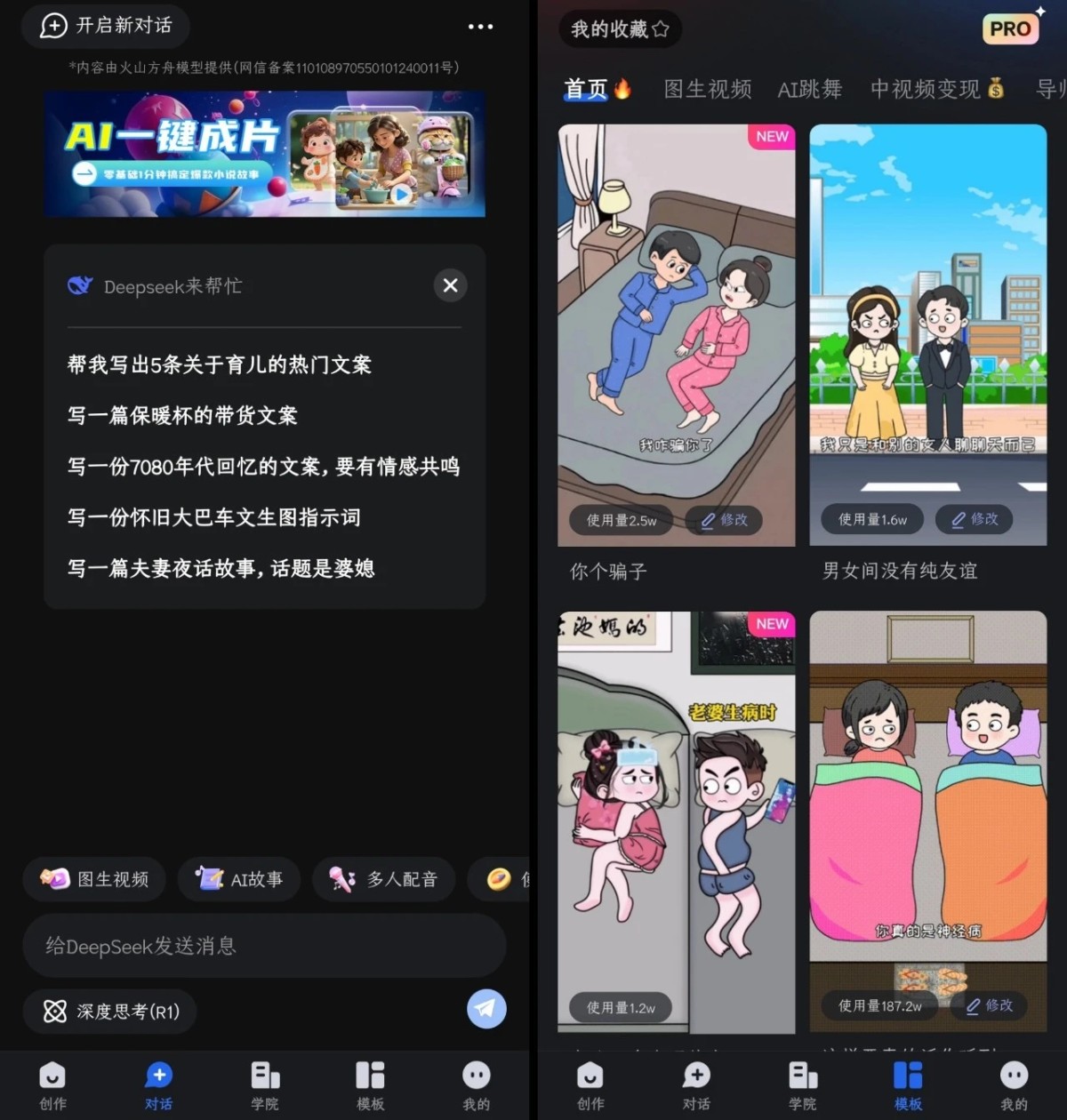Toggle 深度思考(R1) mode
This screenshot has height=1120, width=1067.
[x=110, y=1012]
